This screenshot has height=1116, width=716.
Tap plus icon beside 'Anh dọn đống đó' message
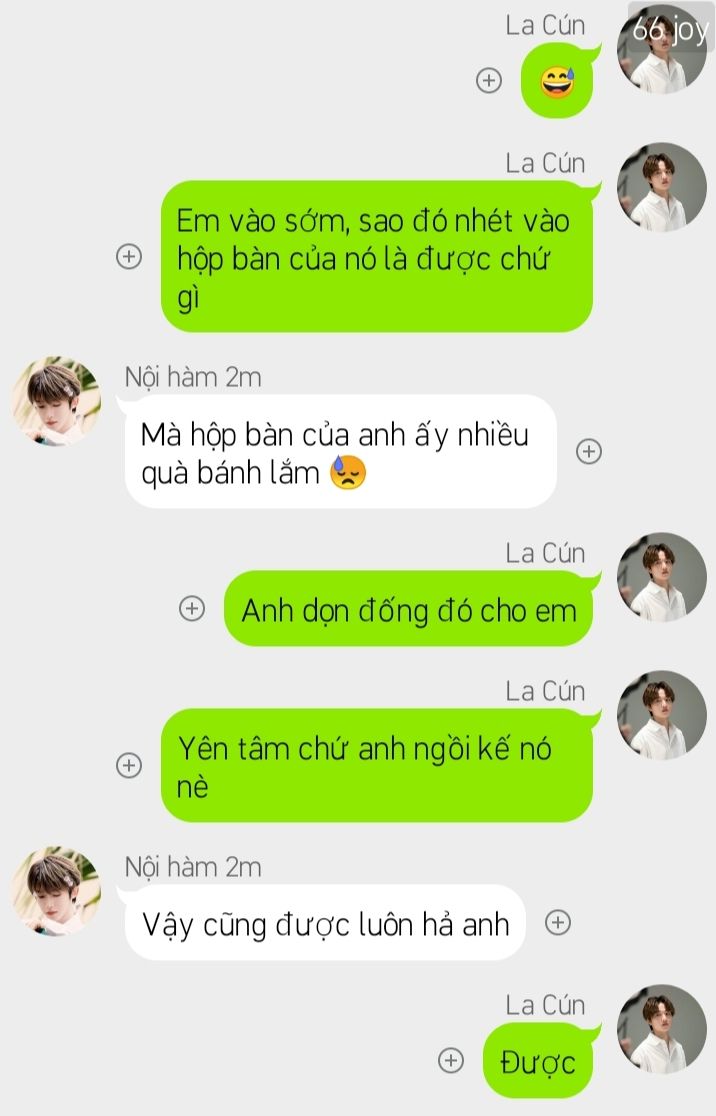pos(191,608)
